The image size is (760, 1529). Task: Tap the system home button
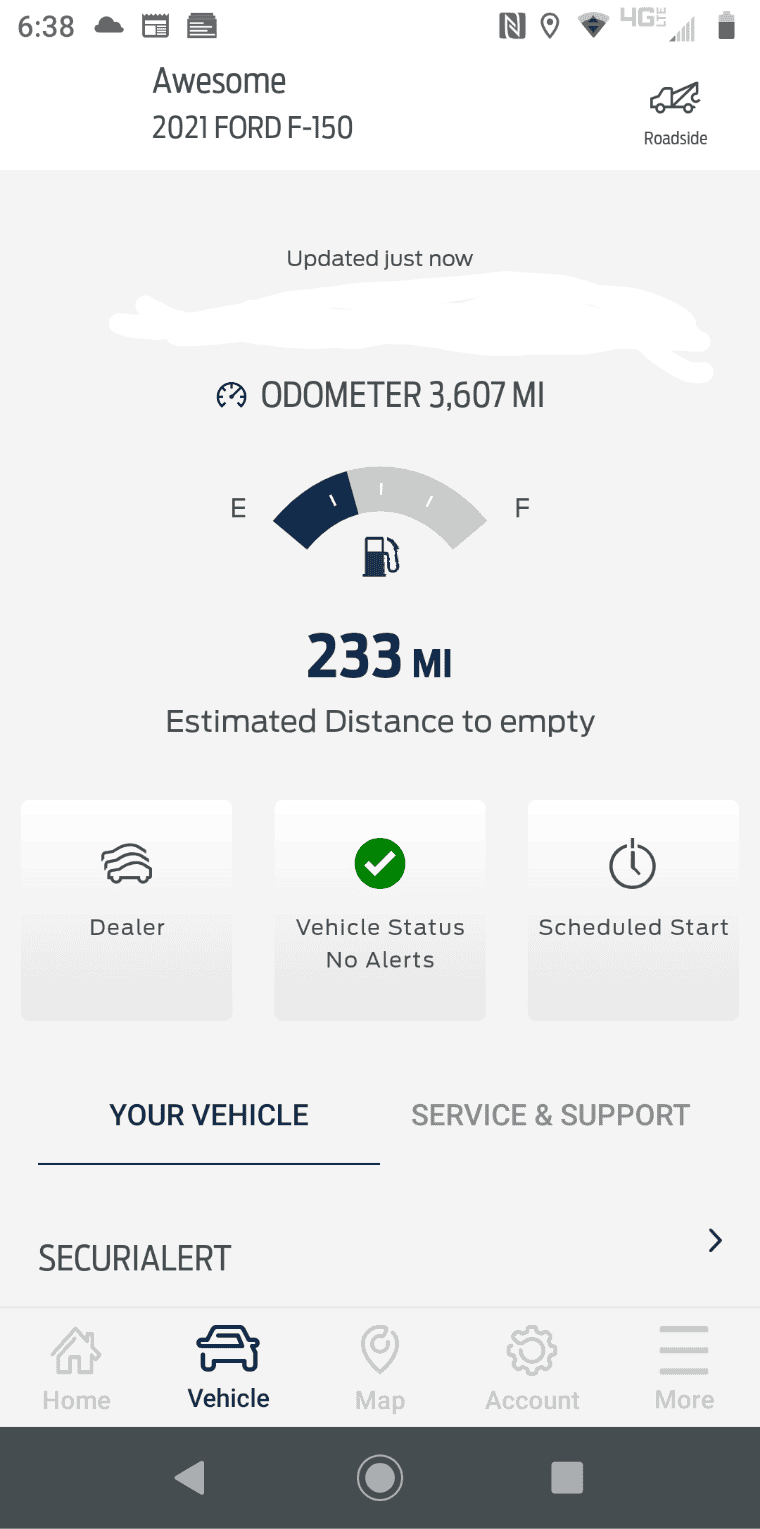coord(380,1477)
